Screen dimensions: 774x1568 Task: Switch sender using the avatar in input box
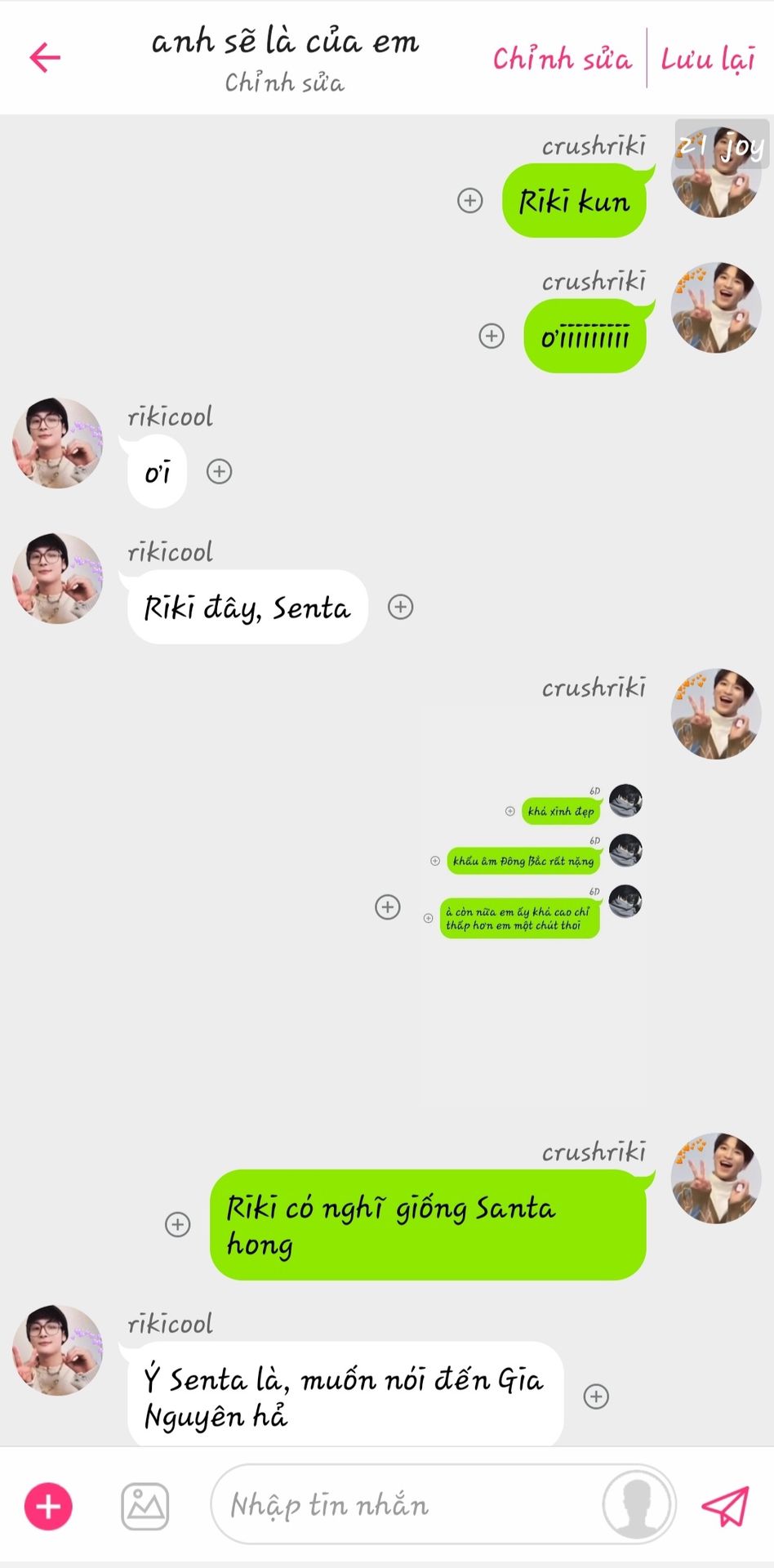click(637, 1504)
